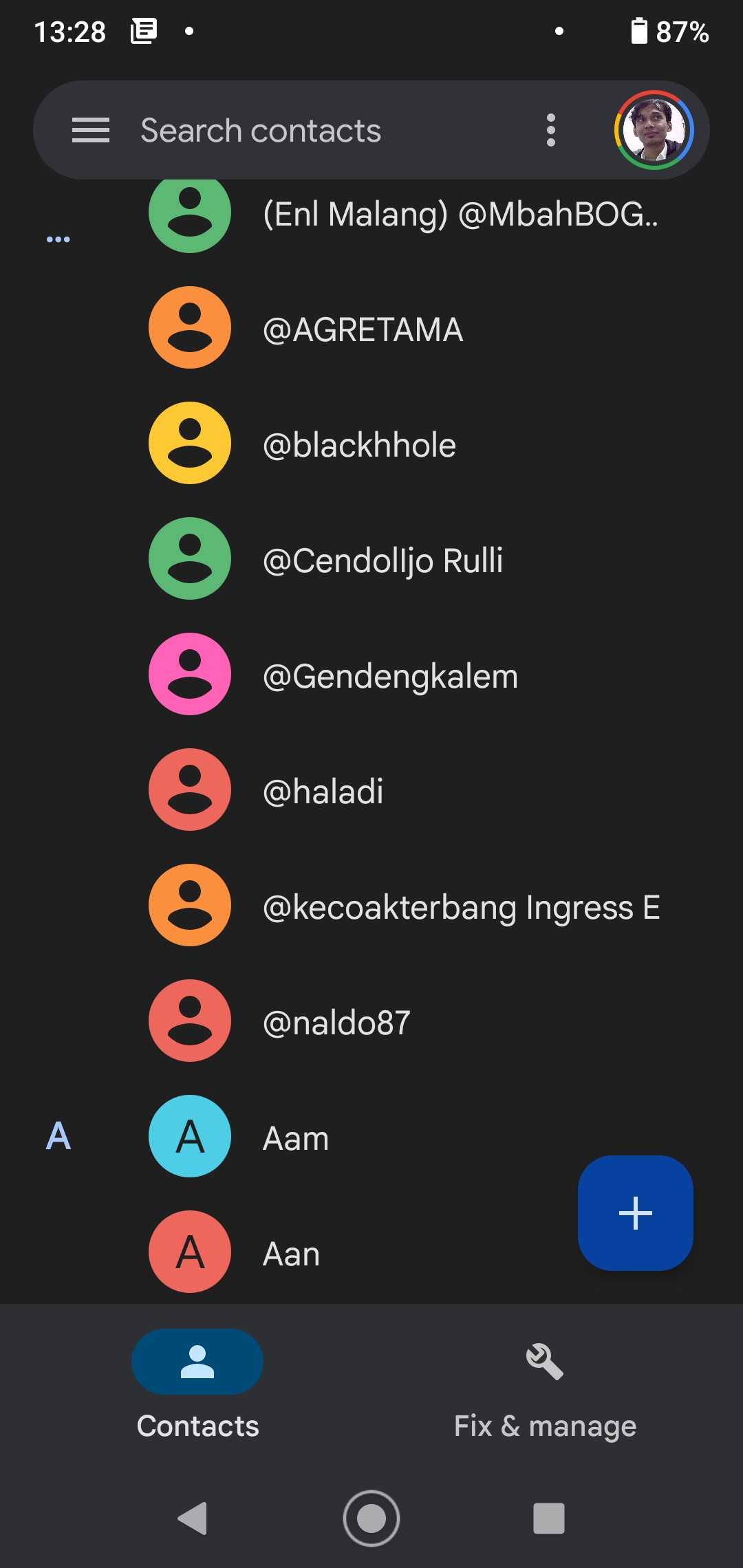Tap the system home button
Viewport: 743px width, 1568px height.
(371, 1518)
